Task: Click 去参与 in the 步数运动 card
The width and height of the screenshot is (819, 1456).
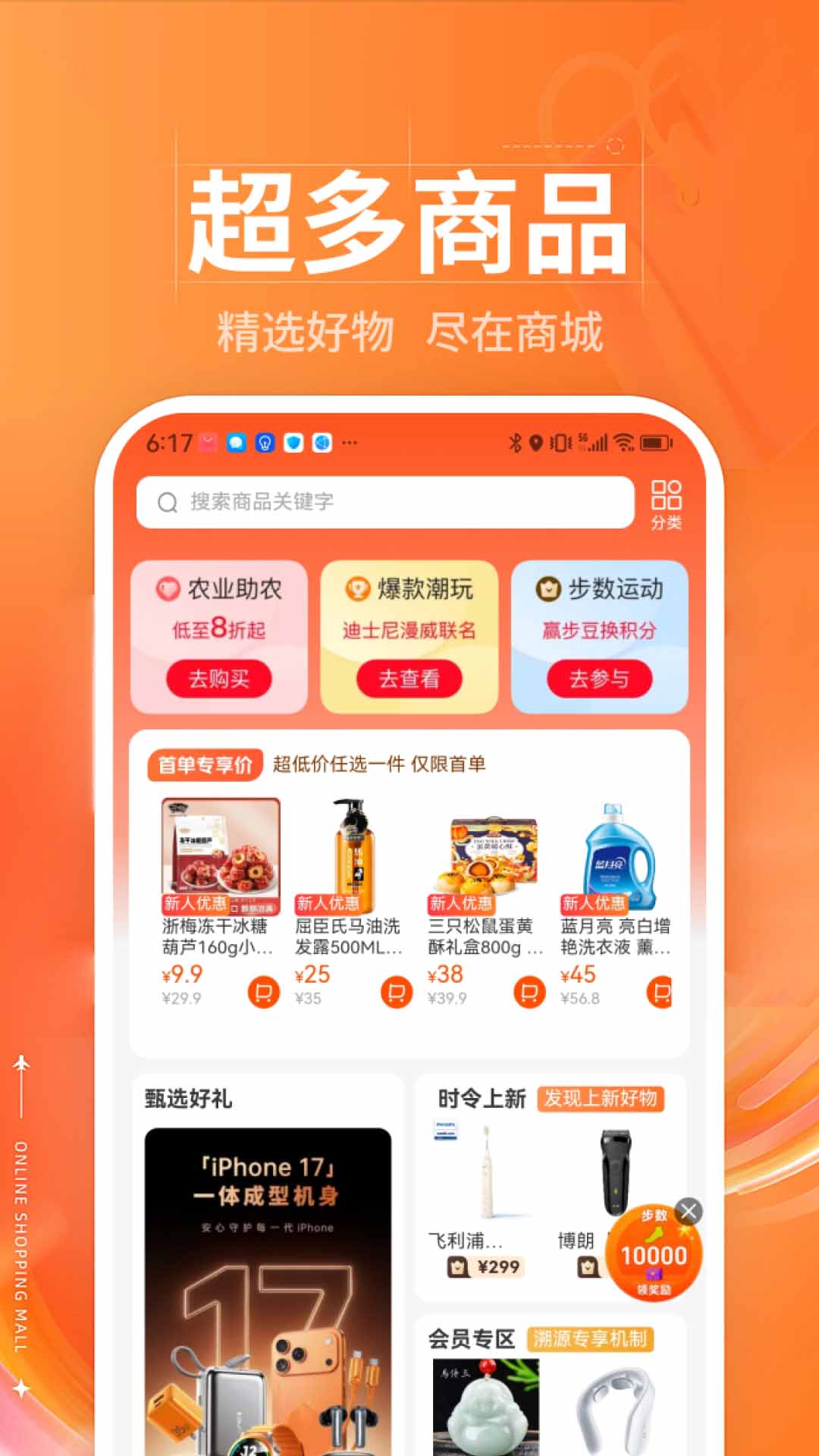Action: click(599, 680)
